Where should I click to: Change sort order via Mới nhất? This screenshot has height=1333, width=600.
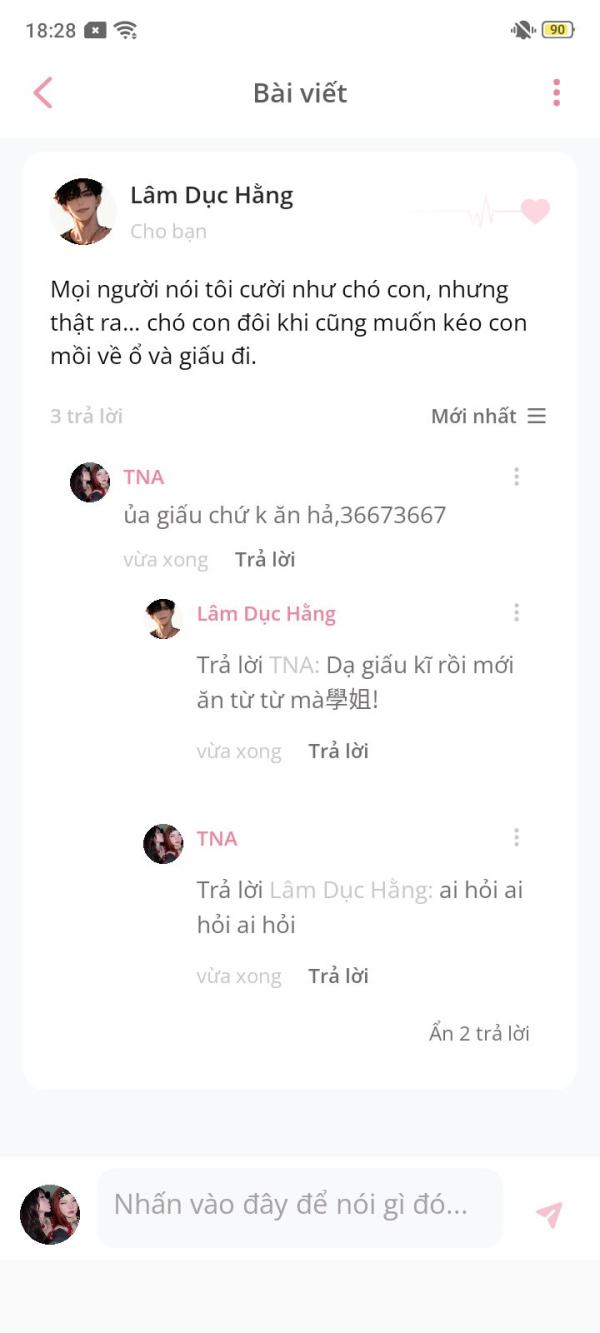[x=488, y=416]
